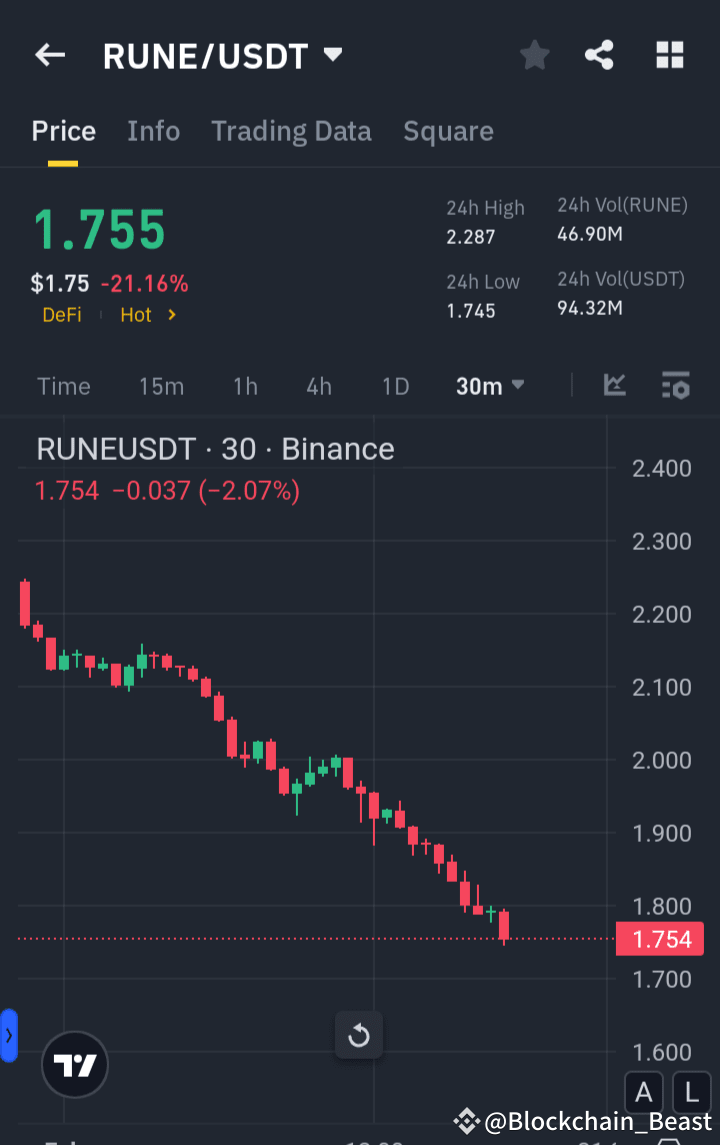Switch to the Trading Data tab
The height and width of the screenshot is (1145, 720).
(291, 131)
